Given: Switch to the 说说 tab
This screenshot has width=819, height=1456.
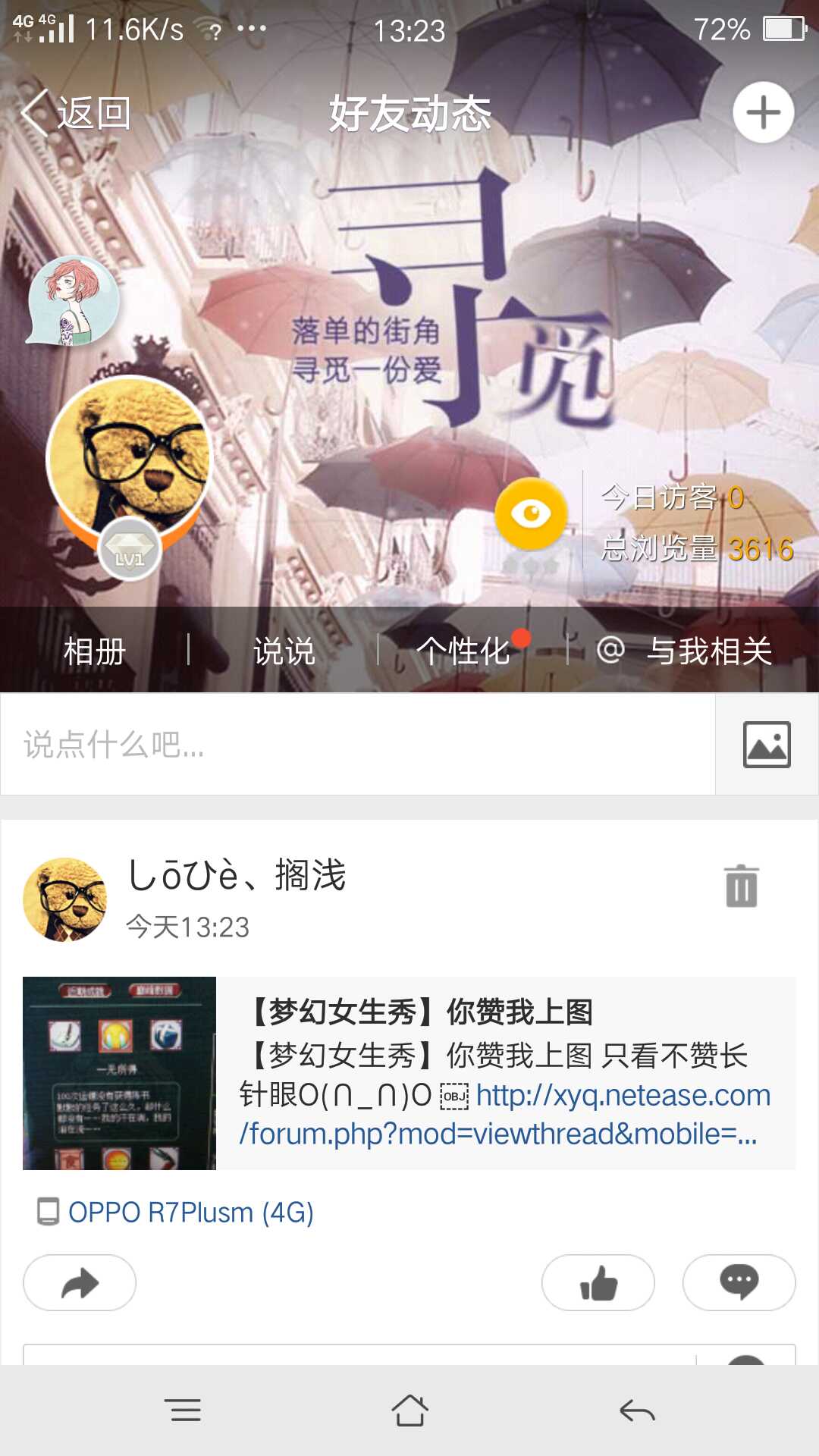Looking at the screenshot, I should pos(284,651).
